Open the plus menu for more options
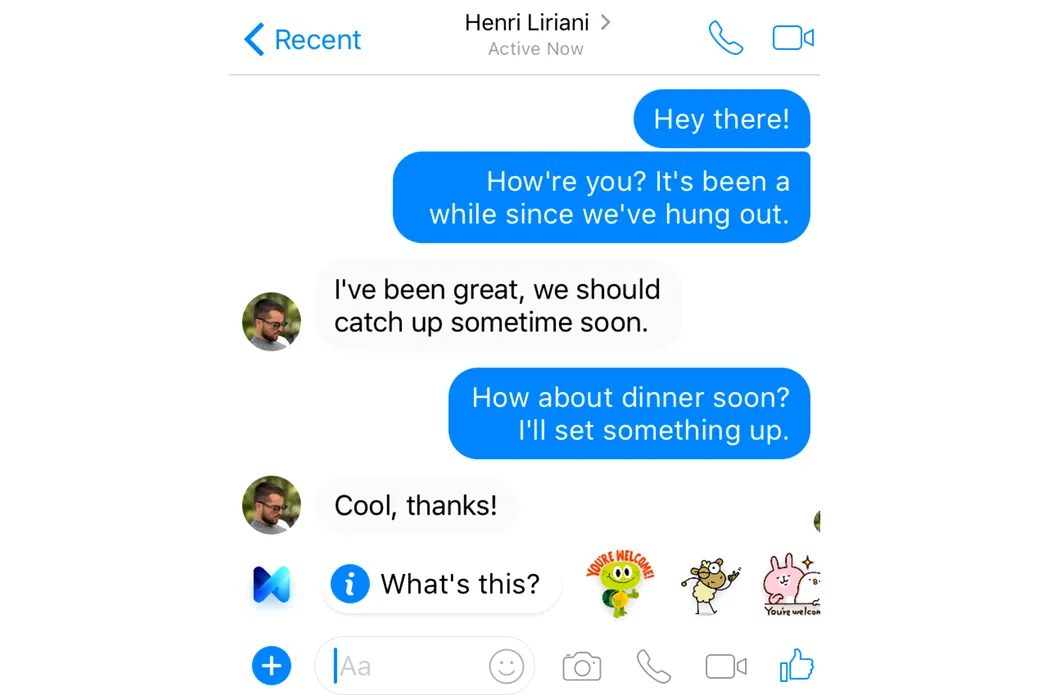The width and height of the screenshot is (1050, 700). (x=271, y=666)
